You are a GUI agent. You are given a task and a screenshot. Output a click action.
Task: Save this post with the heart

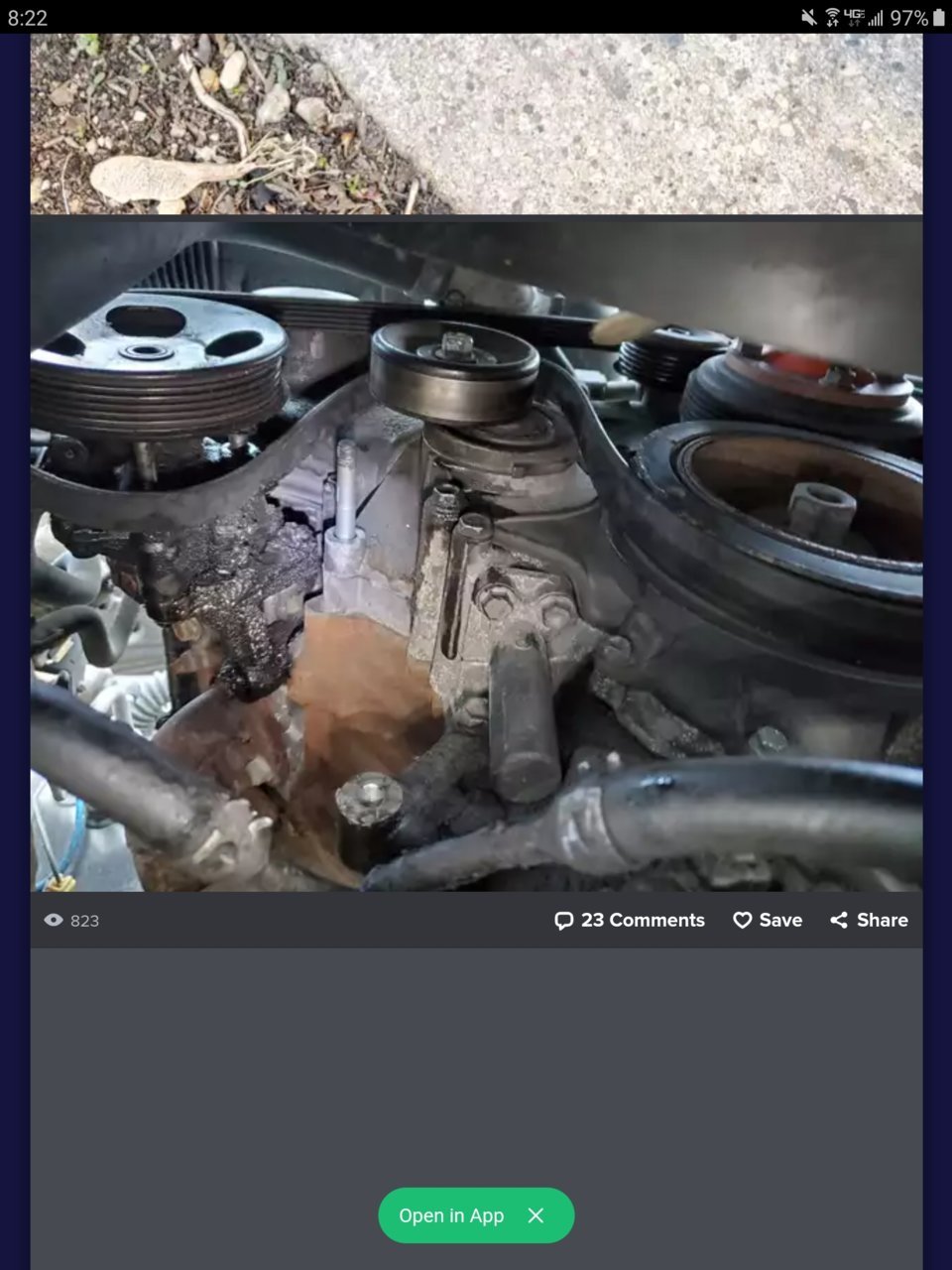767,920
